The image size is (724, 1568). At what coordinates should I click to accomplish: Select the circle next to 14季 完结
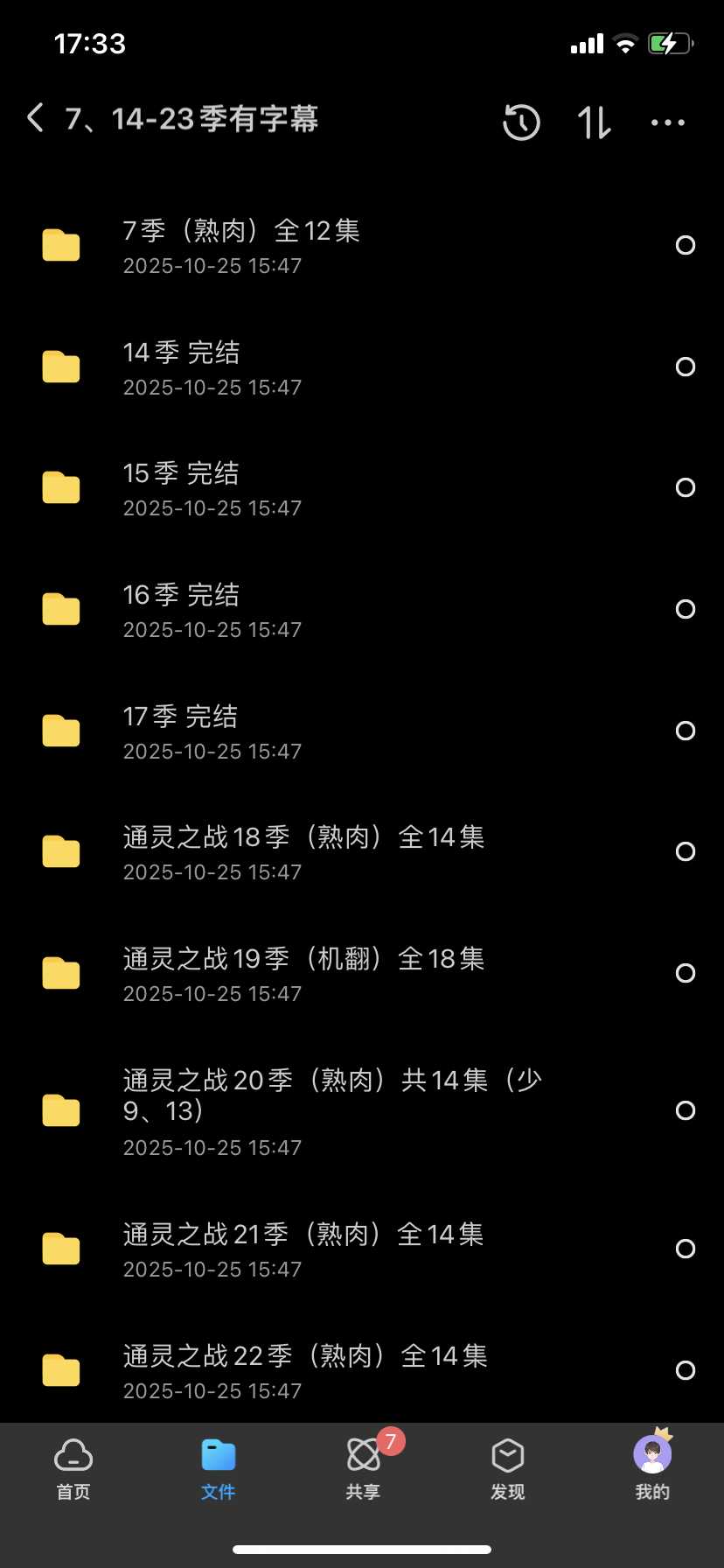pyautogui.click(x=685, y=367)
